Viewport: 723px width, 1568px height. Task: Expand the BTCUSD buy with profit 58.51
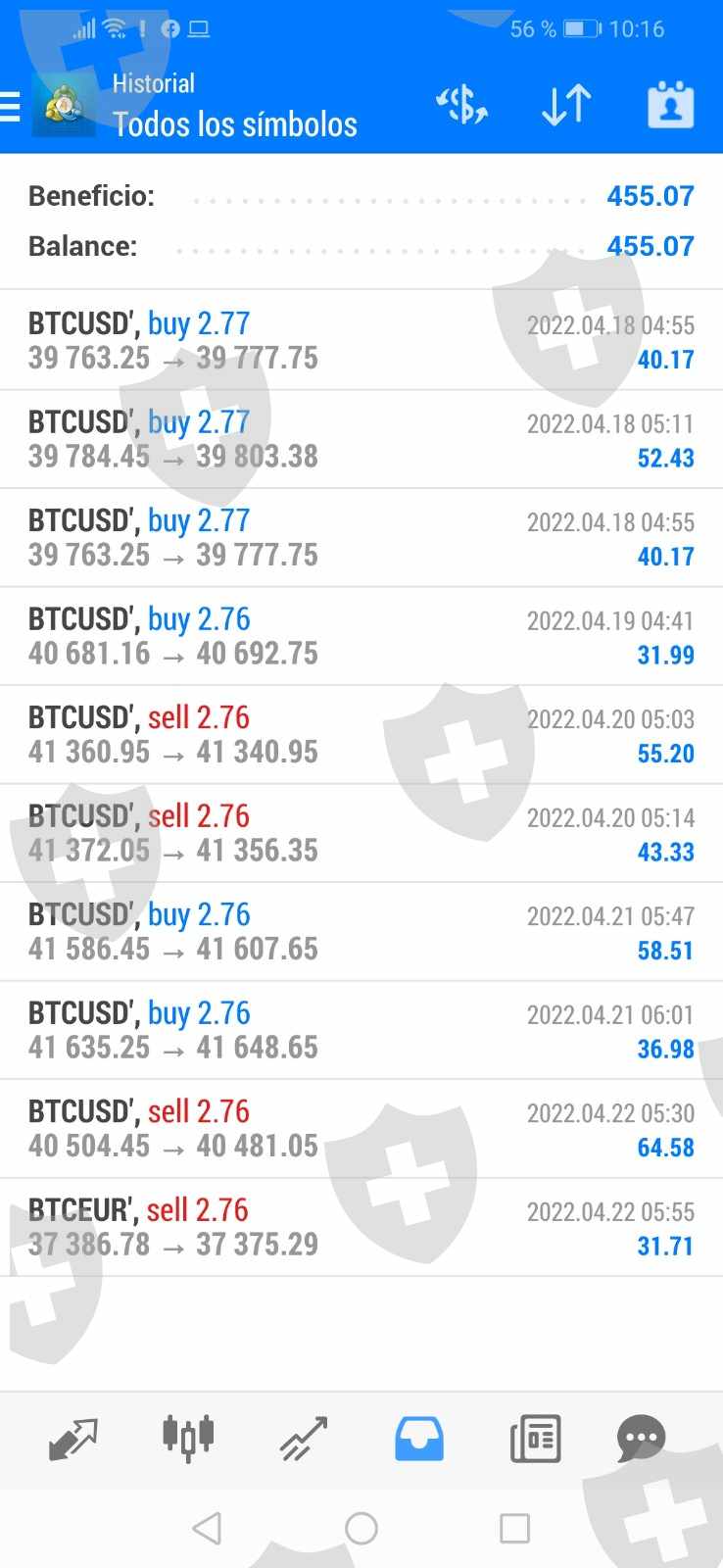(361, 931)
